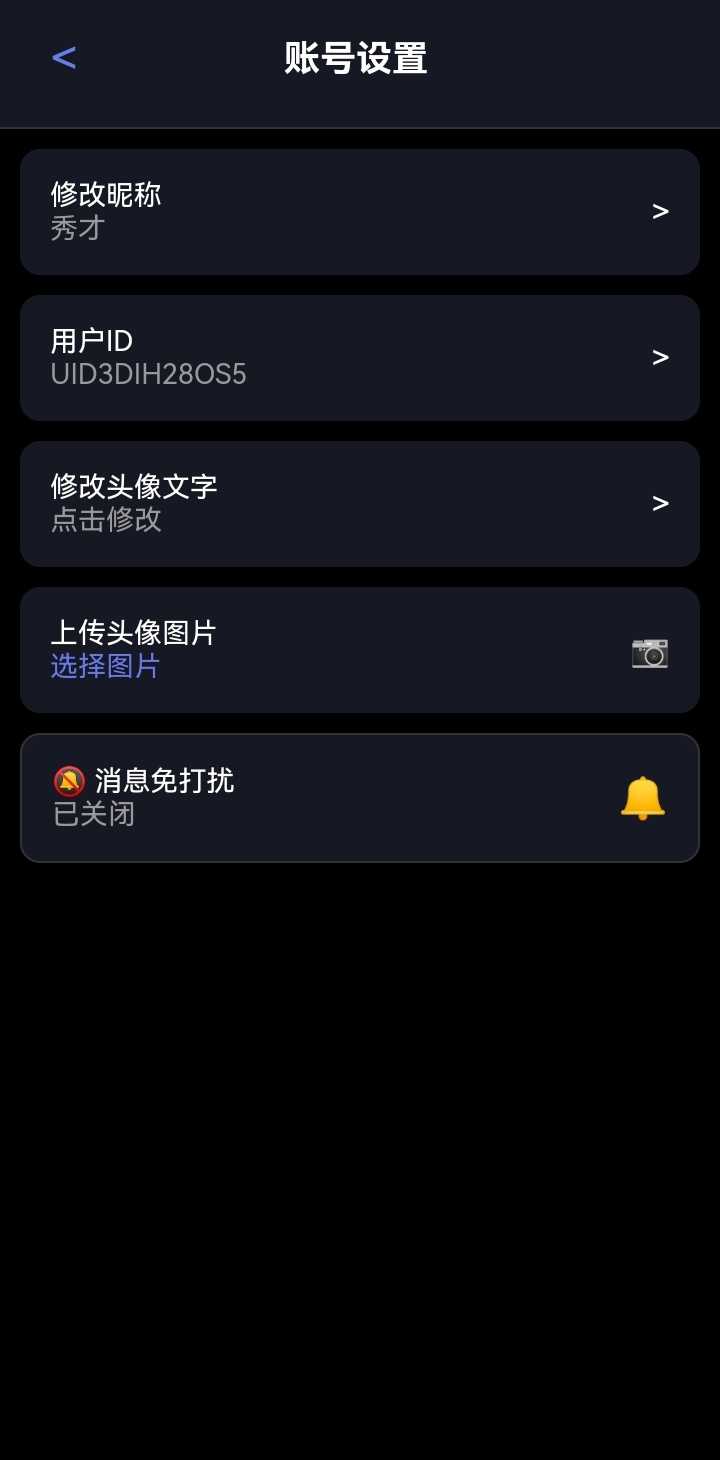Open the 修改昵称 row
This screenshot has height=1460, width=720.
pyautogui.click(x=360, y=212)
